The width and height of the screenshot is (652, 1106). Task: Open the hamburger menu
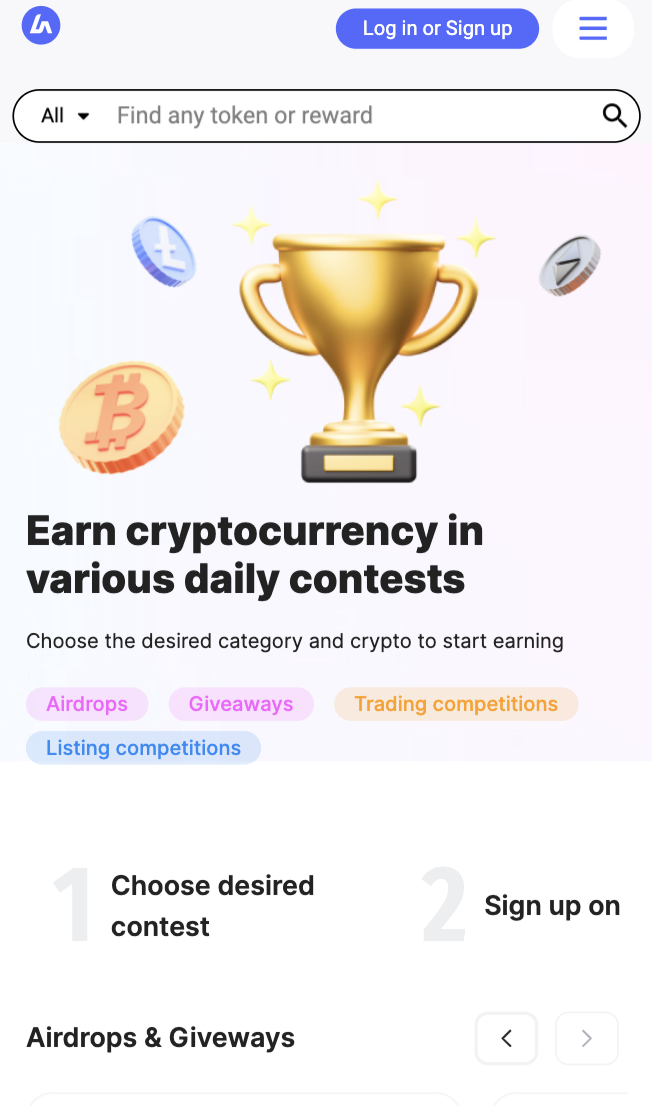[x=593, y=29]
